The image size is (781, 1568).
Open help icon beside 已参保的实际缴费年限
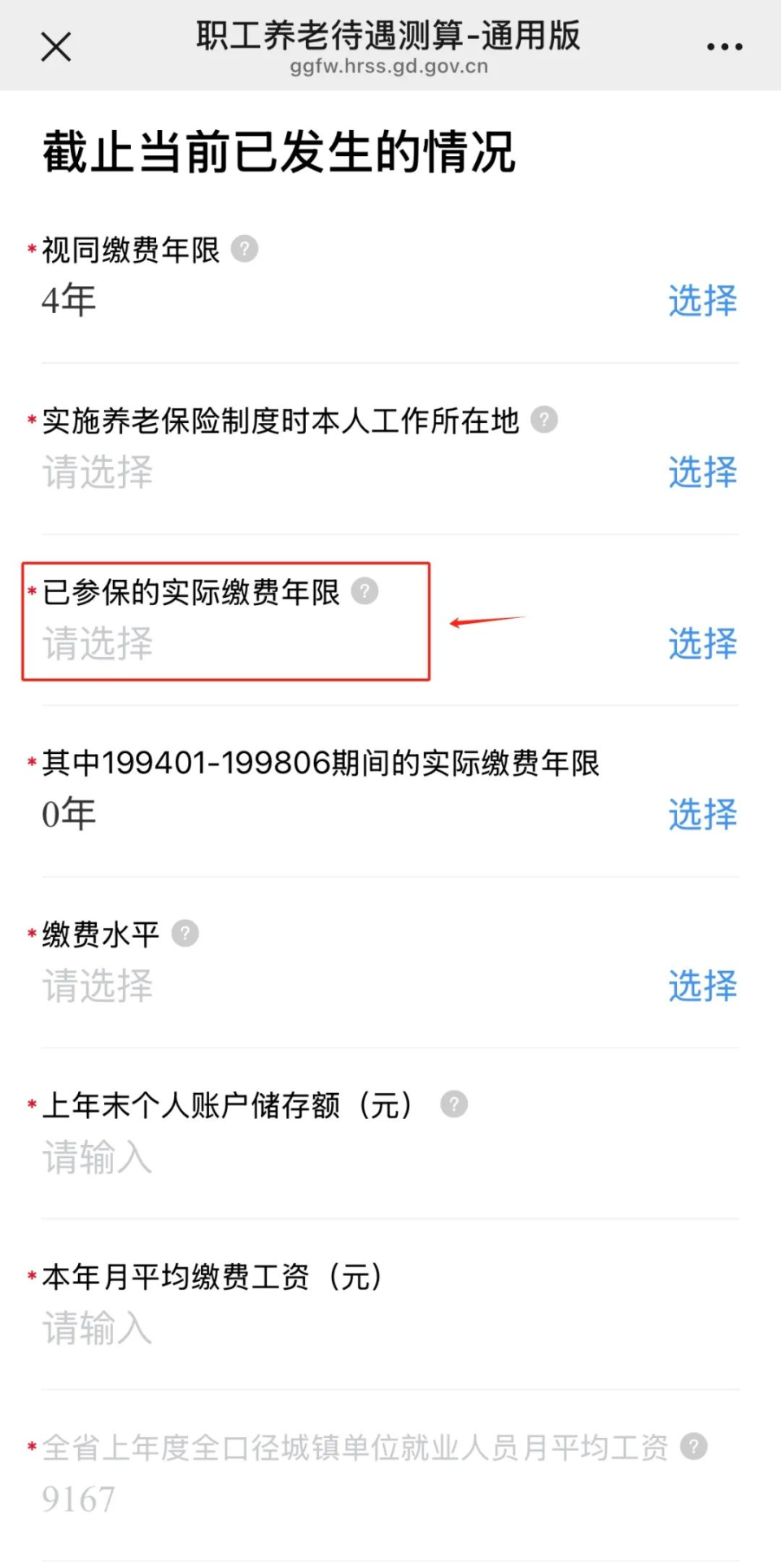[x=365, y=592]
